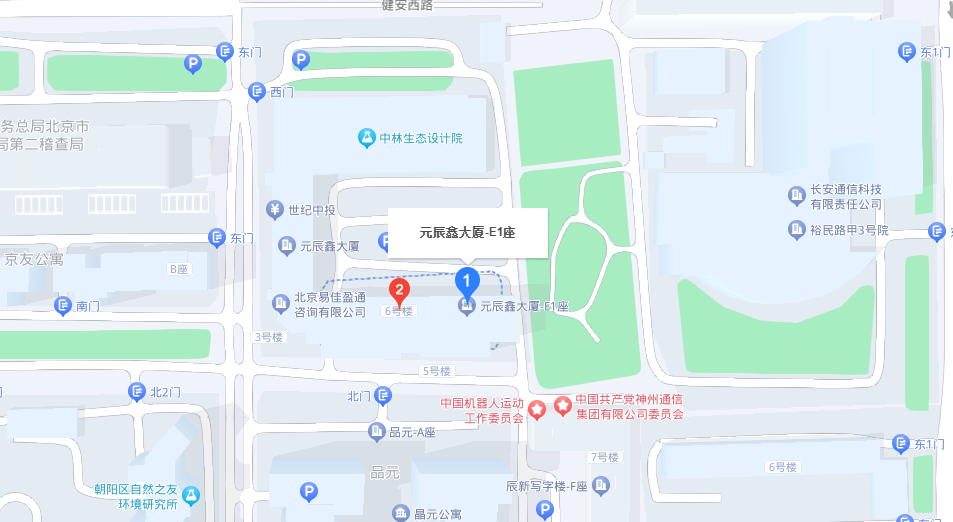Tap the 裕民路甲3号院 location point

tap(796, 230)
